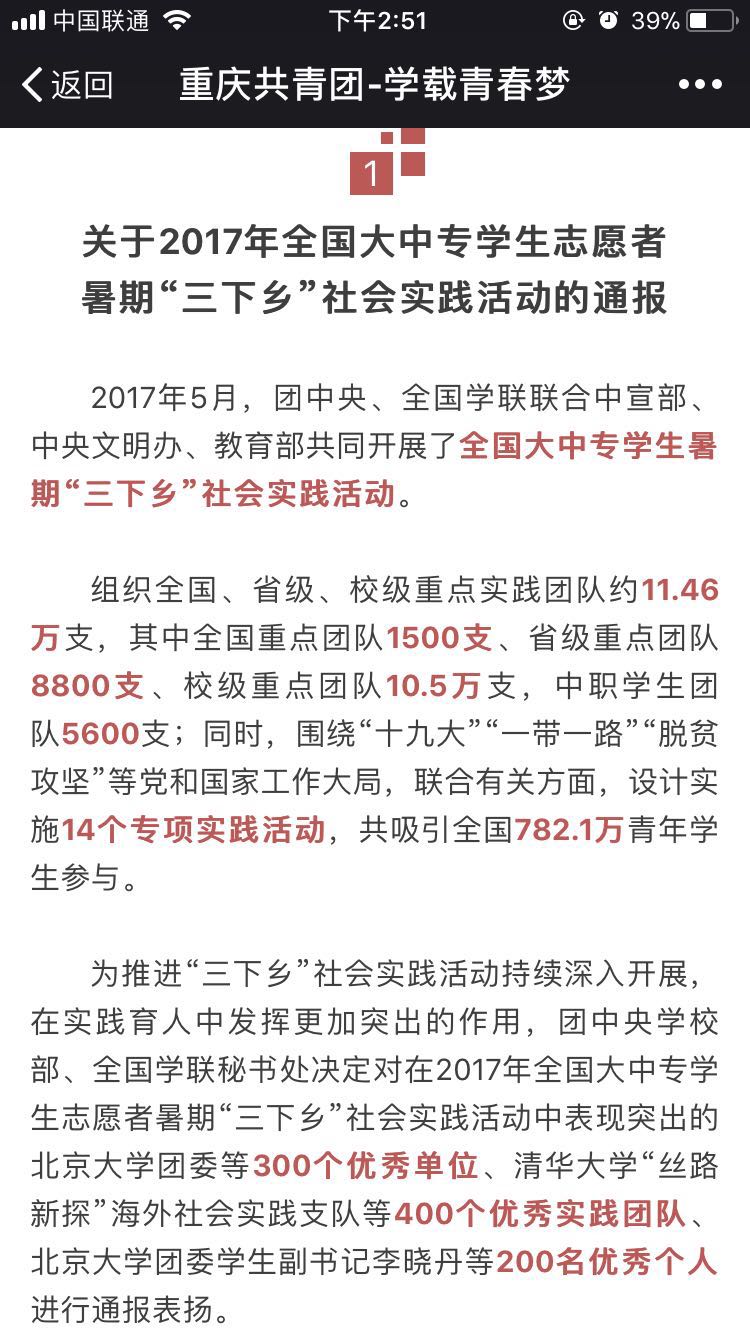750x1334 pixels.
Task: Open the three-dot more options menu
Action: pyautogui.click(x=699, y=85)
